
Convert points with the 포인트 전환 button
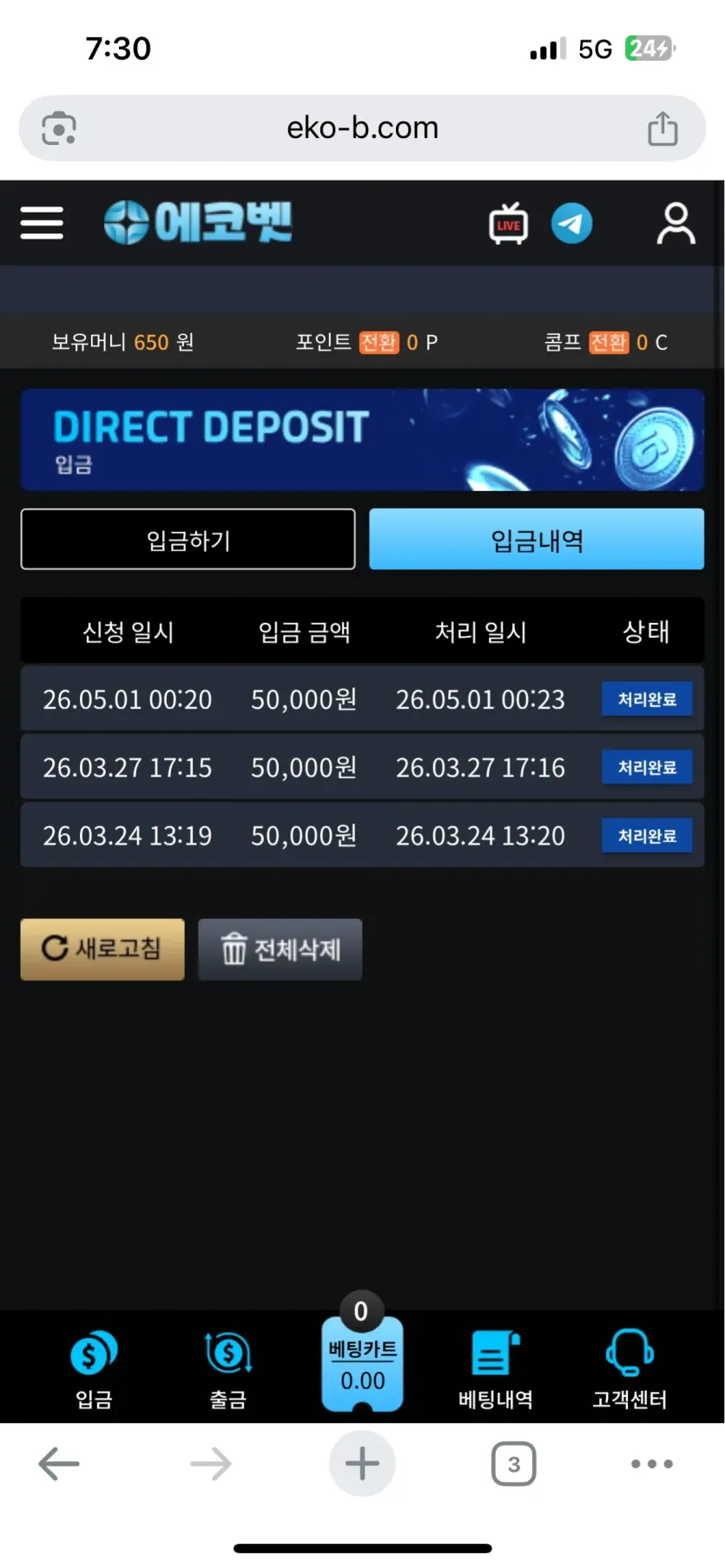379,342
